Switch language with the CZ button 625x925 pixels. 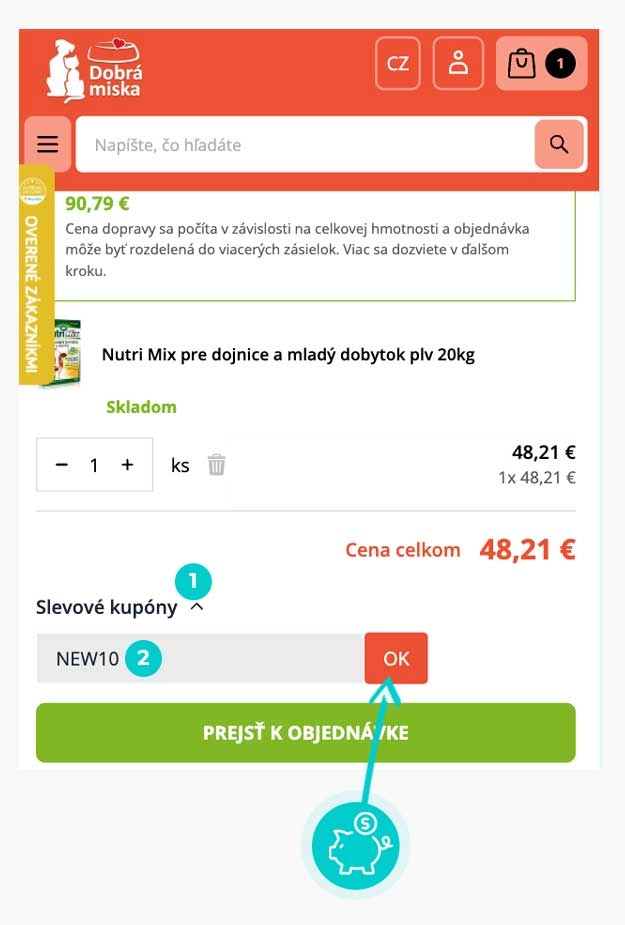398,64
